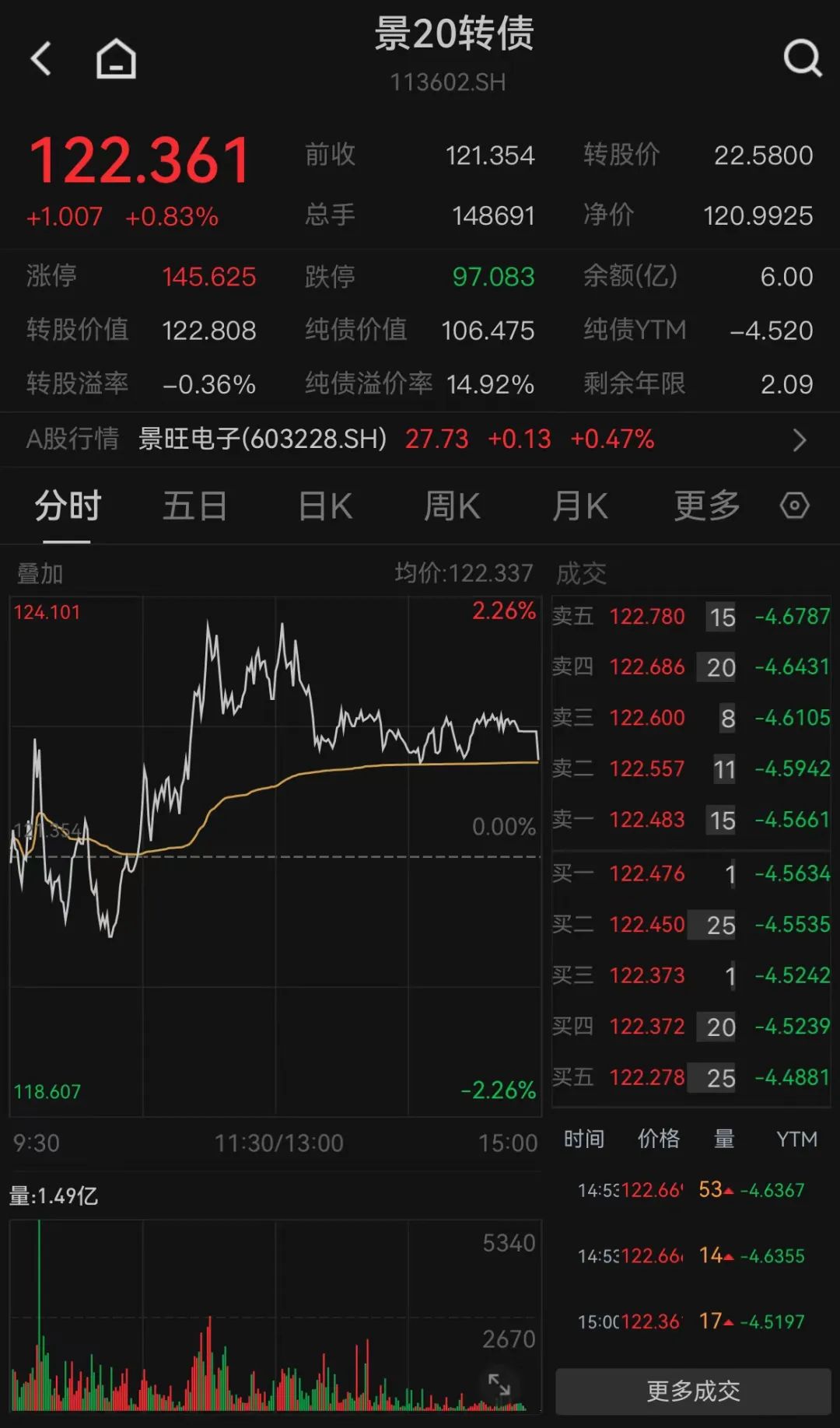
Task: Click the home icon in top bar
Action: coord(115,58)
